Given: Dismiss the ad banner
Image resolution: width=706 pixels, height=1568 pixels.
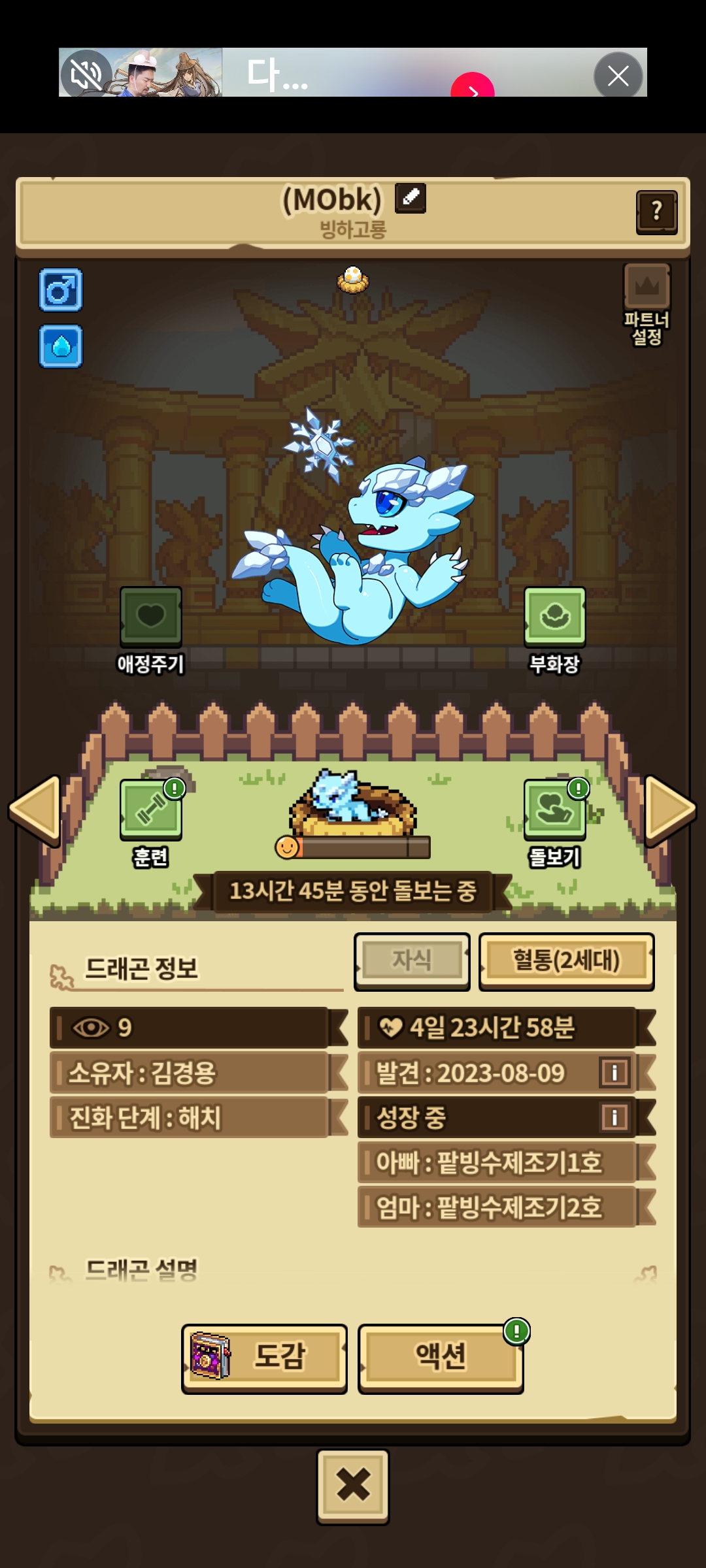Looking at the screenshot, I should pos(618,76).
